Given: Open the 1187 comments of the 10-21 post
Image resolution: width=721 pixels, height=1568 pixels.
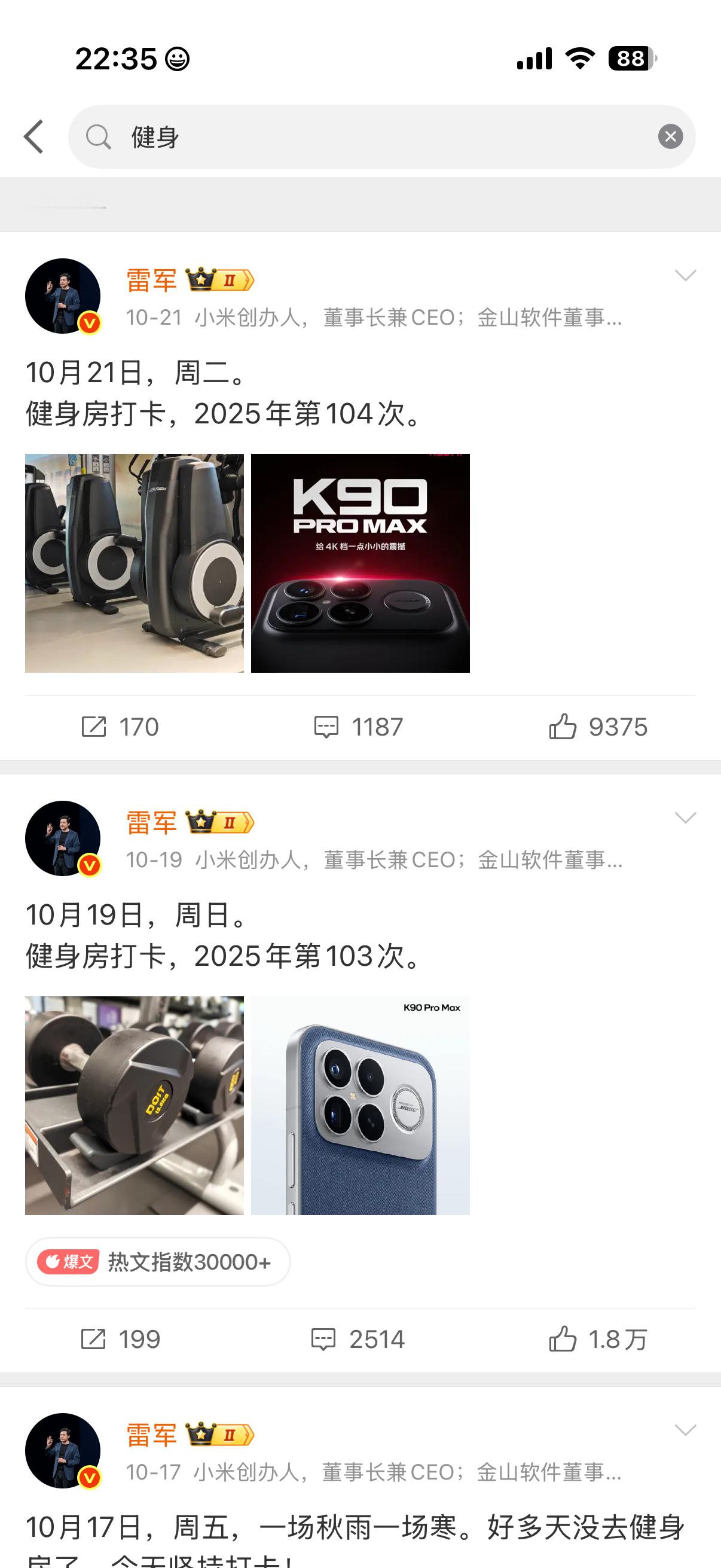Looking at the screenshot, I should (359, 727).
